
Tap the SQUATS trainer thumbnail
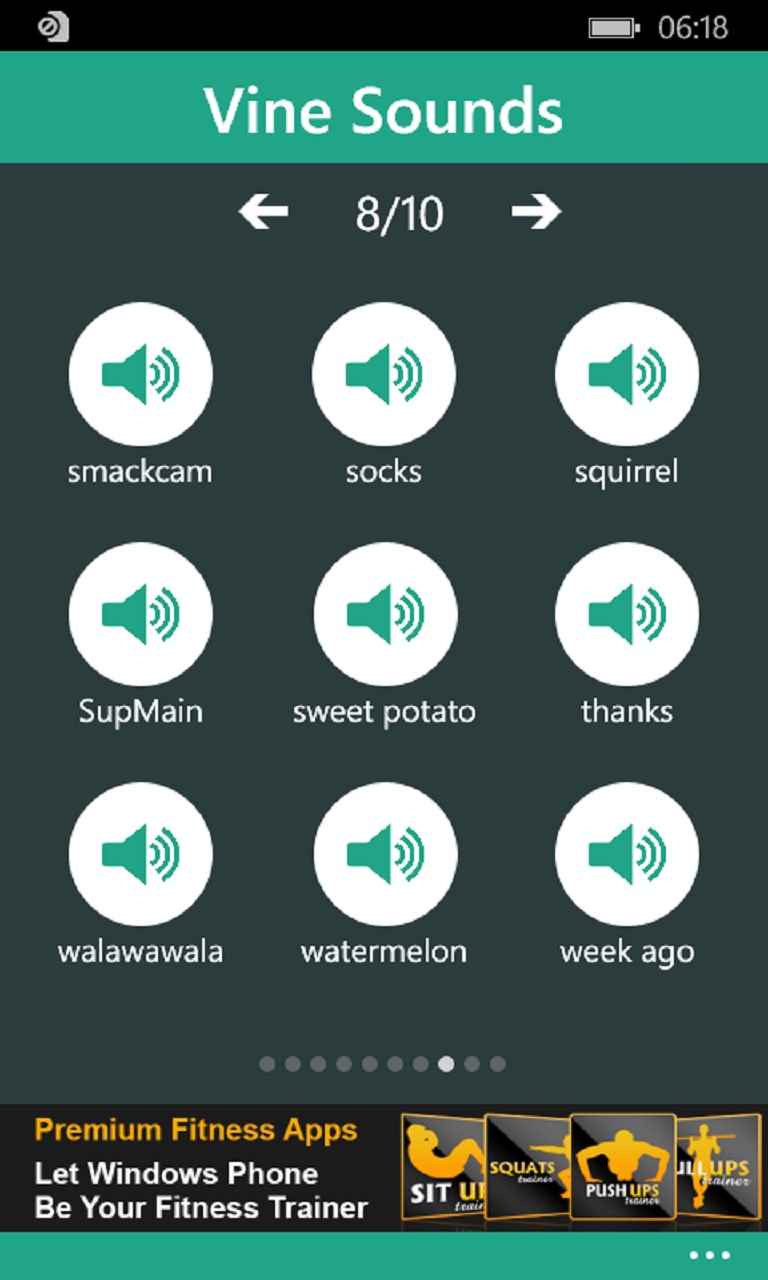[x=524, y=1168]
